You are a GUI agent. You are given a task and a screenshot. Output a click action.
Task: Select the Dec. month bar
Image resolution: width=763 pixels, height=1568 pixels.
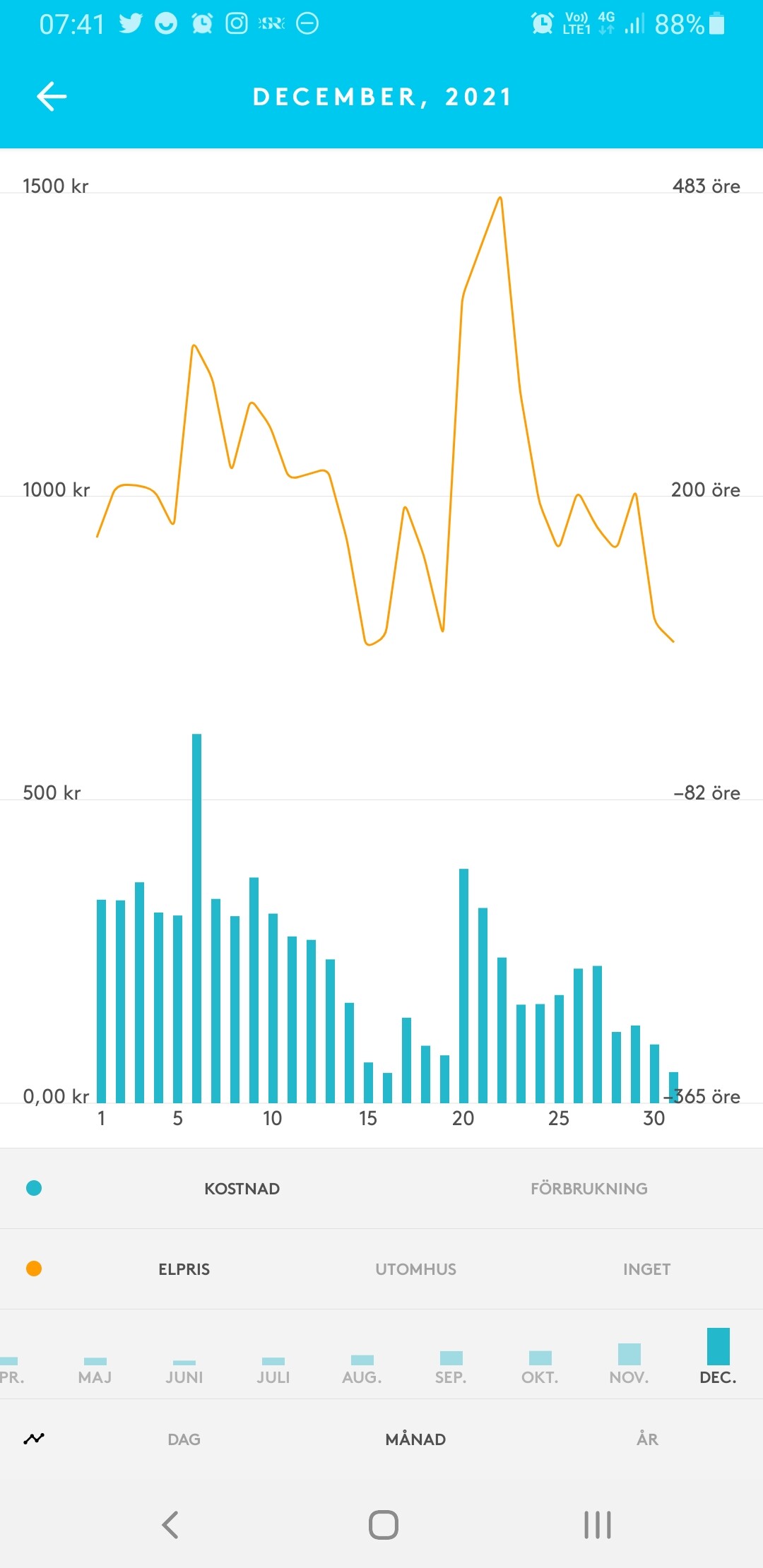[x=718, y=1356]
